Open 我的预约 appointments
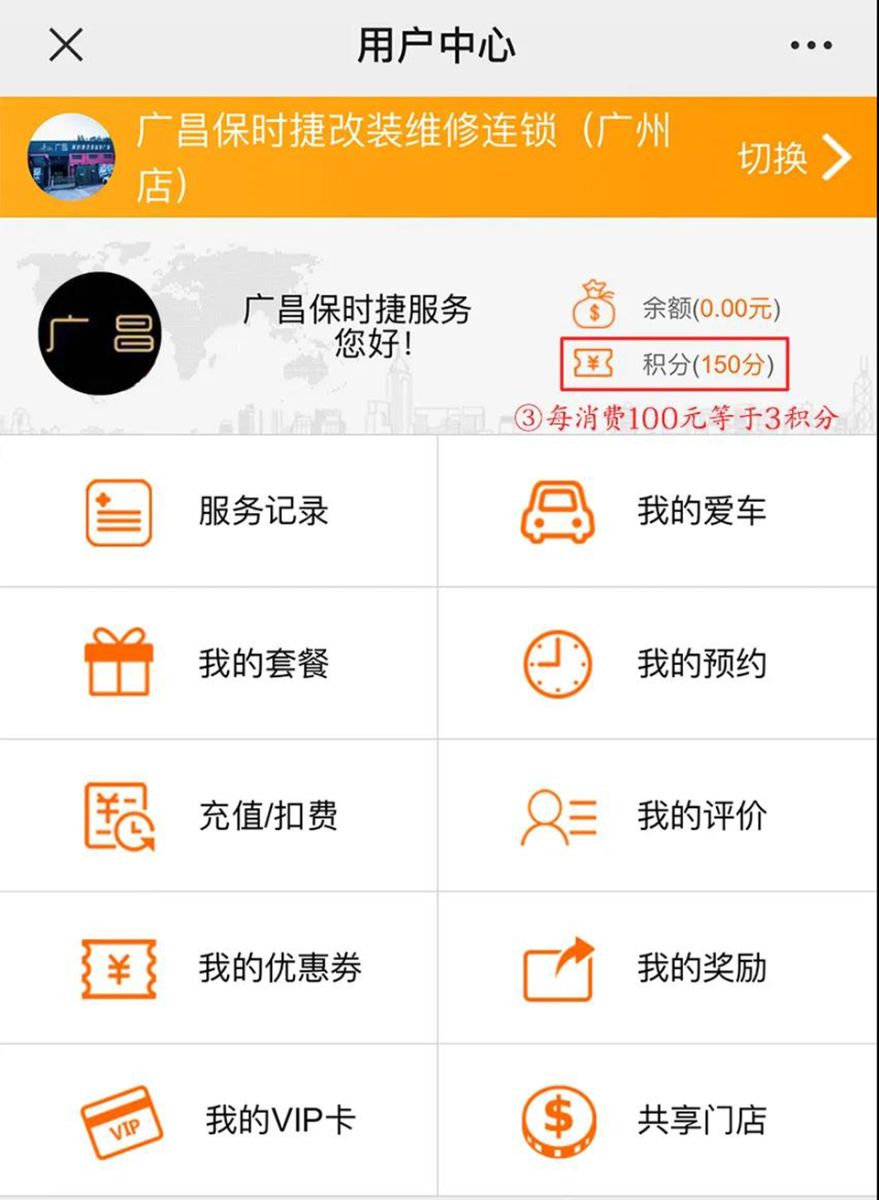The image size is (879, 1200). point(658,664)
